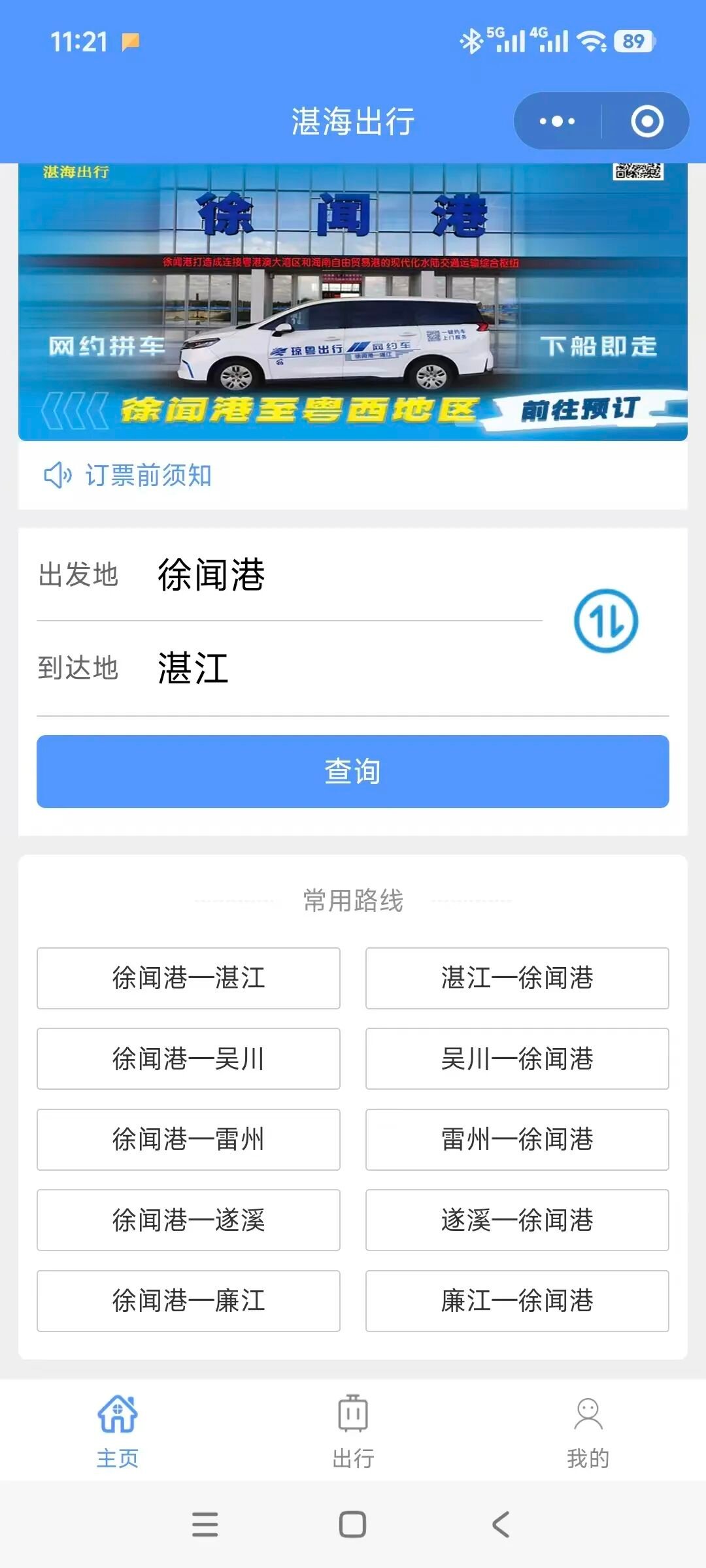Open the mini program overflow menu

pyautogui.click(x=557, y=122)
